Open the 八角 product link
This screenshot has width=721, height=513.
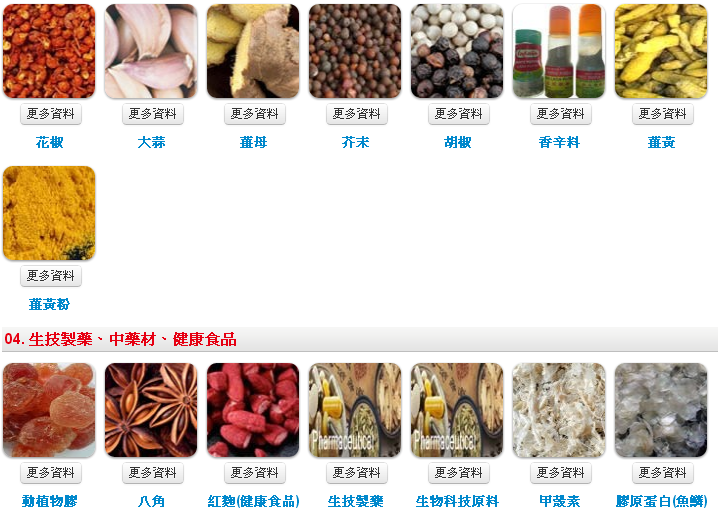coord(152,502)
